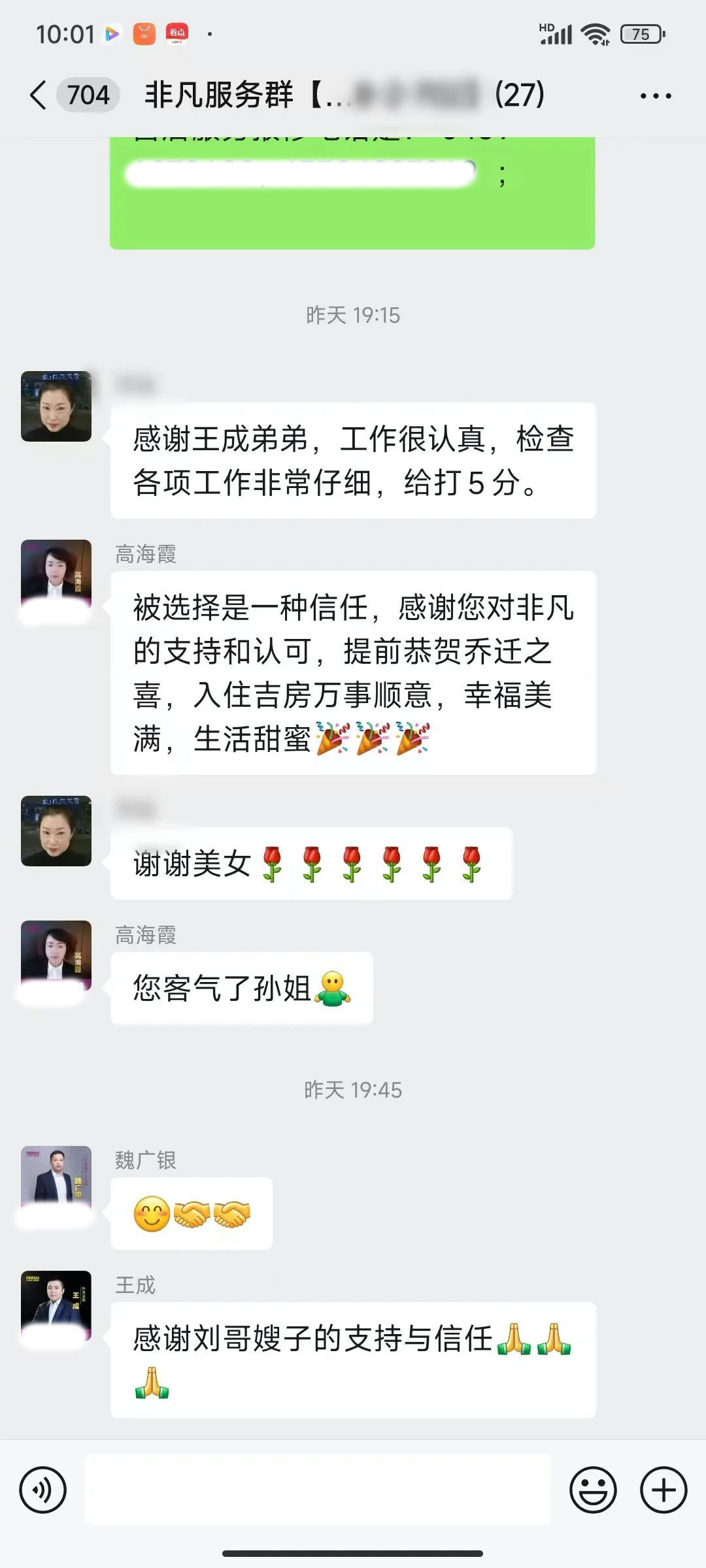This screenshot has width=706, height=1568.
Task: Tap the message text field
Action: click(318, 1490)
